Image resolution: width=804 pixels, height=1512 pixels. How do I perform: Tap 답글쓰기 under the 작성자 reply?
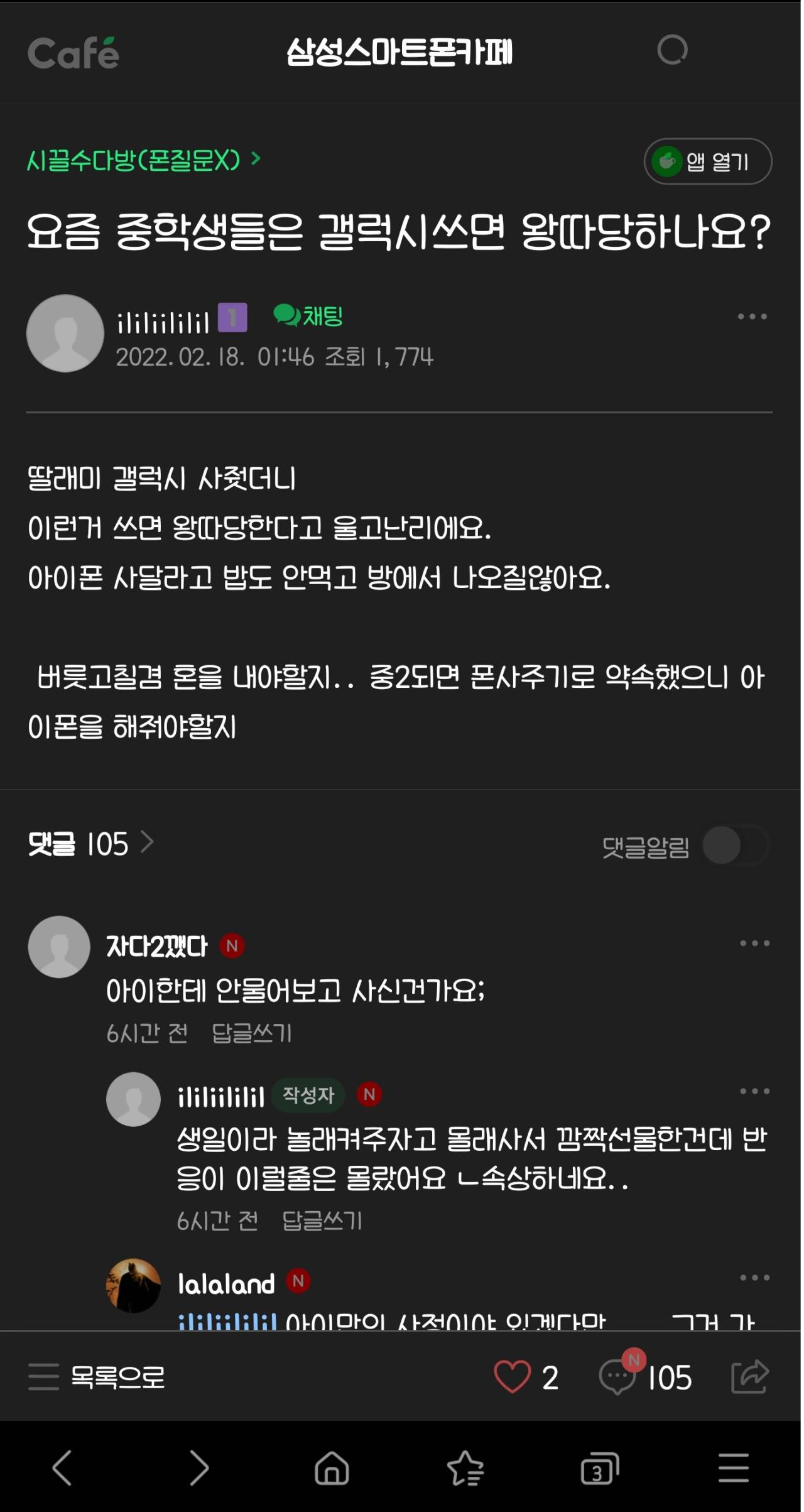tap(322, 1221)
